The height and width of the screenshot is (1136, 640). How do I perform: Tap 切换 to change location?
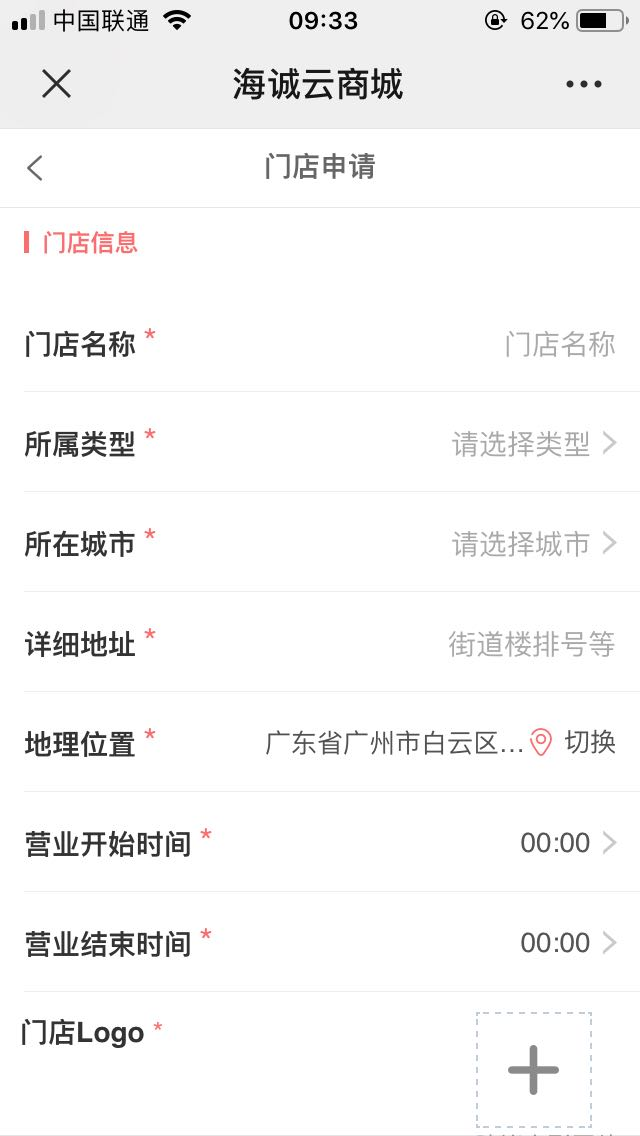[x=588, y=743]
